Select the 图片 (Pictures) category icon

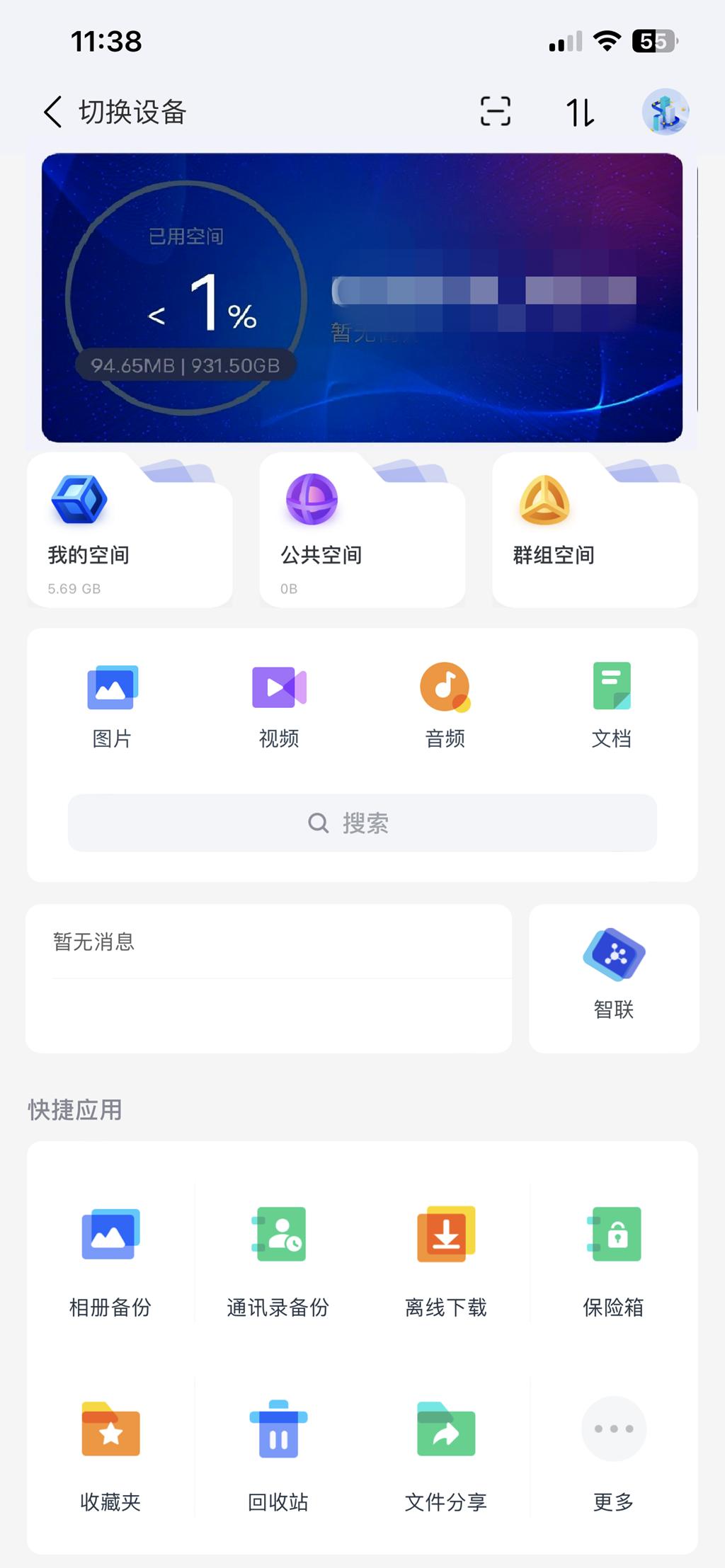pyautogui.click(x=110, y=687)
